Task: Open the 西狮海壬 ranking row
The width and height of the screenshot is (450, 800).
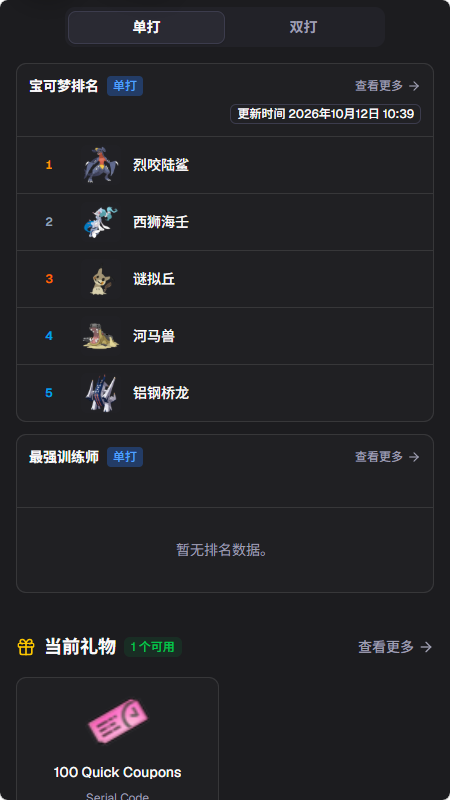Action: coord(225,222)
